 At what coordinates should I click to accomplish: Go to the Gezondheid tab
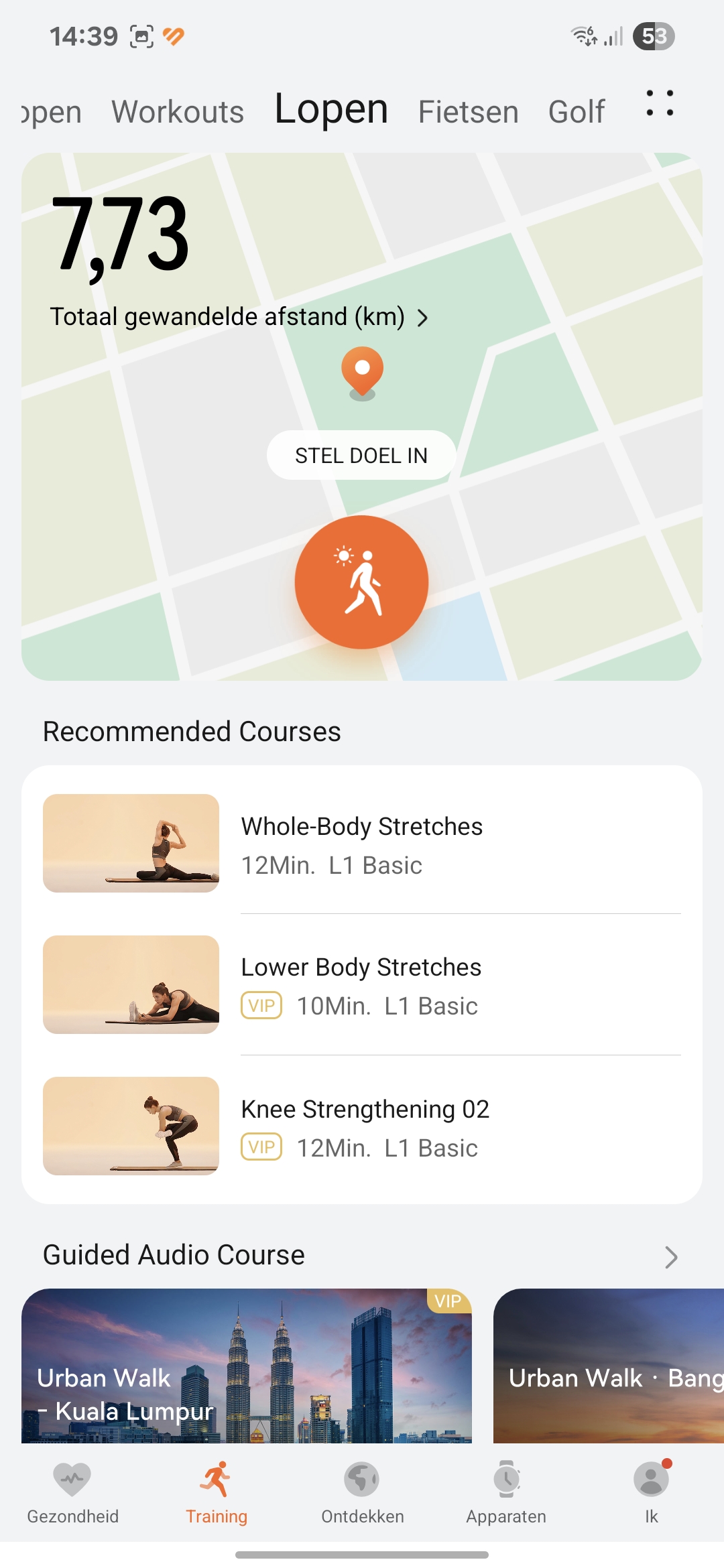point(72,1493)
